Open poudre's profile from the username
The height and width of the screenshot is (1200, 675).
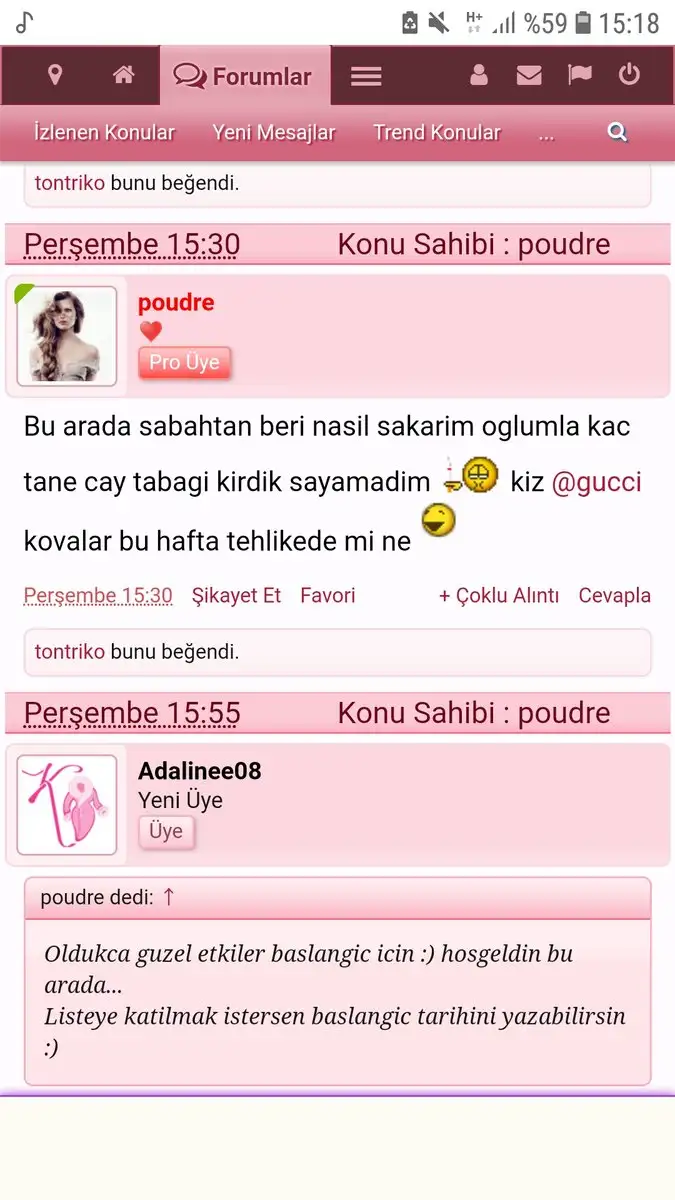176,302
